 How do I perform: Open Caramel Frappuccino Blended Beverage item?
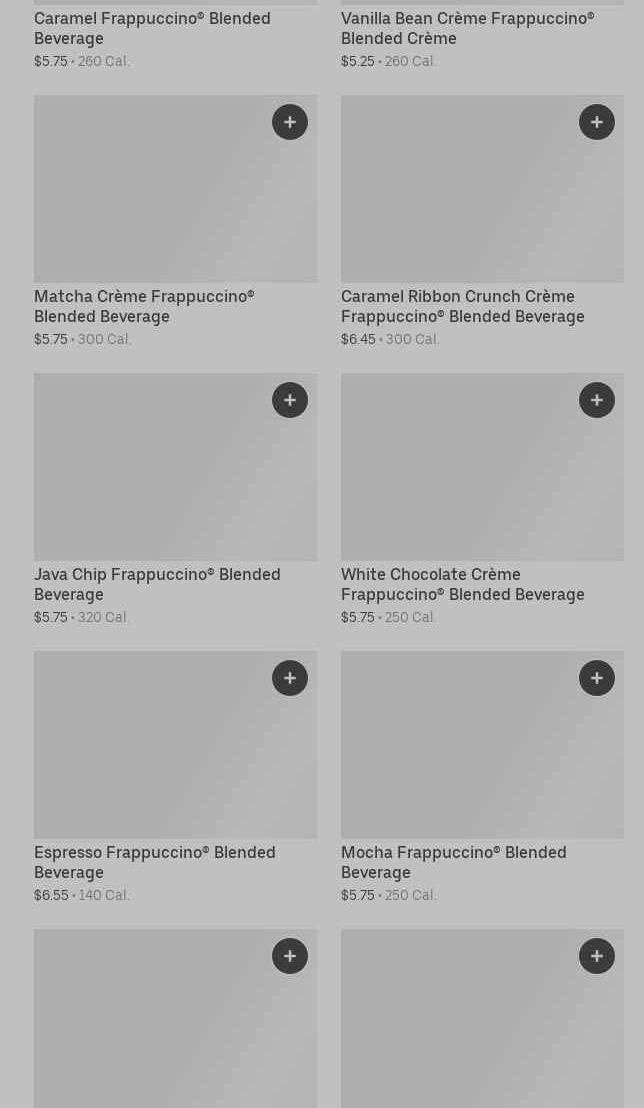152,28
